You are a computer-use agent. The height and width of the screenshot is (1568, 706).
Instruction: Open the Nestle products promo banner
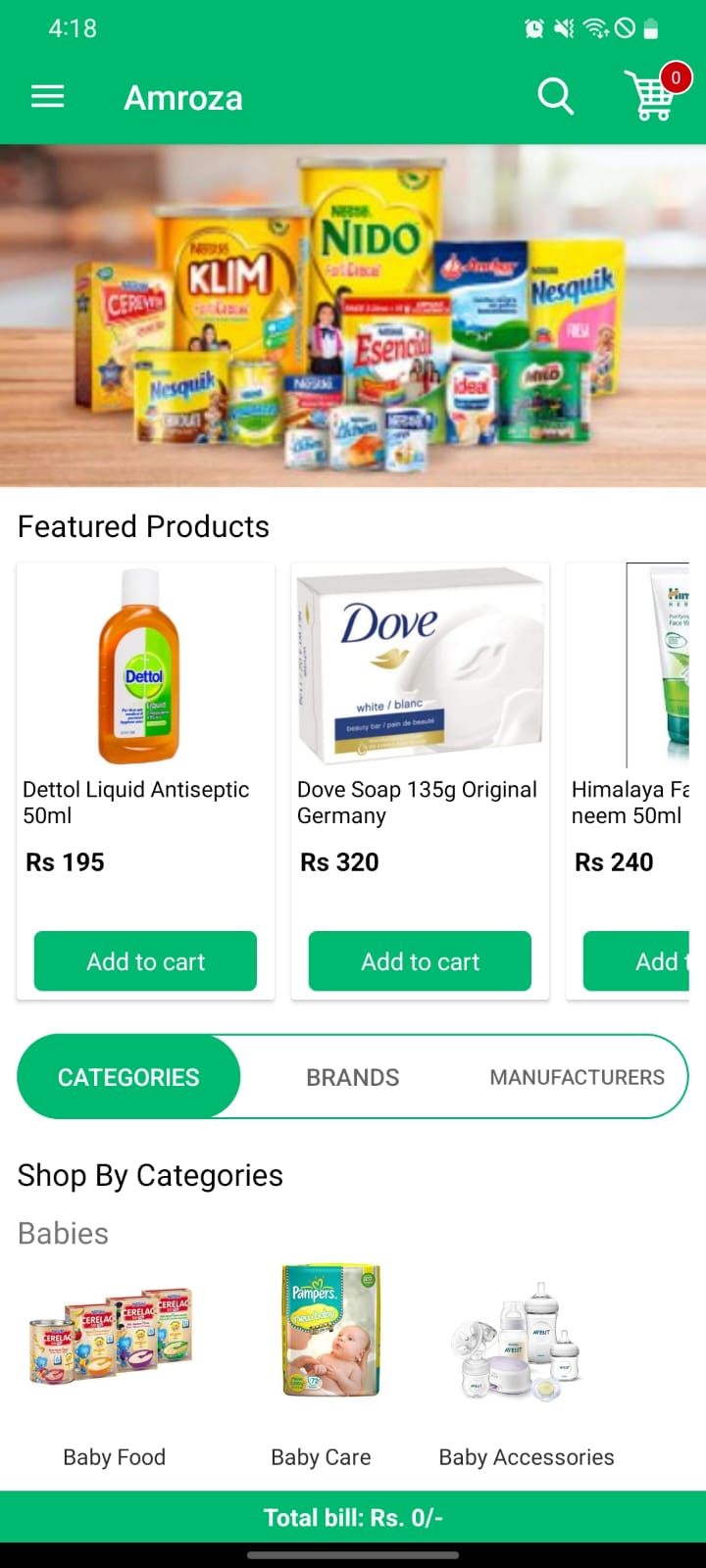(353, 316)
